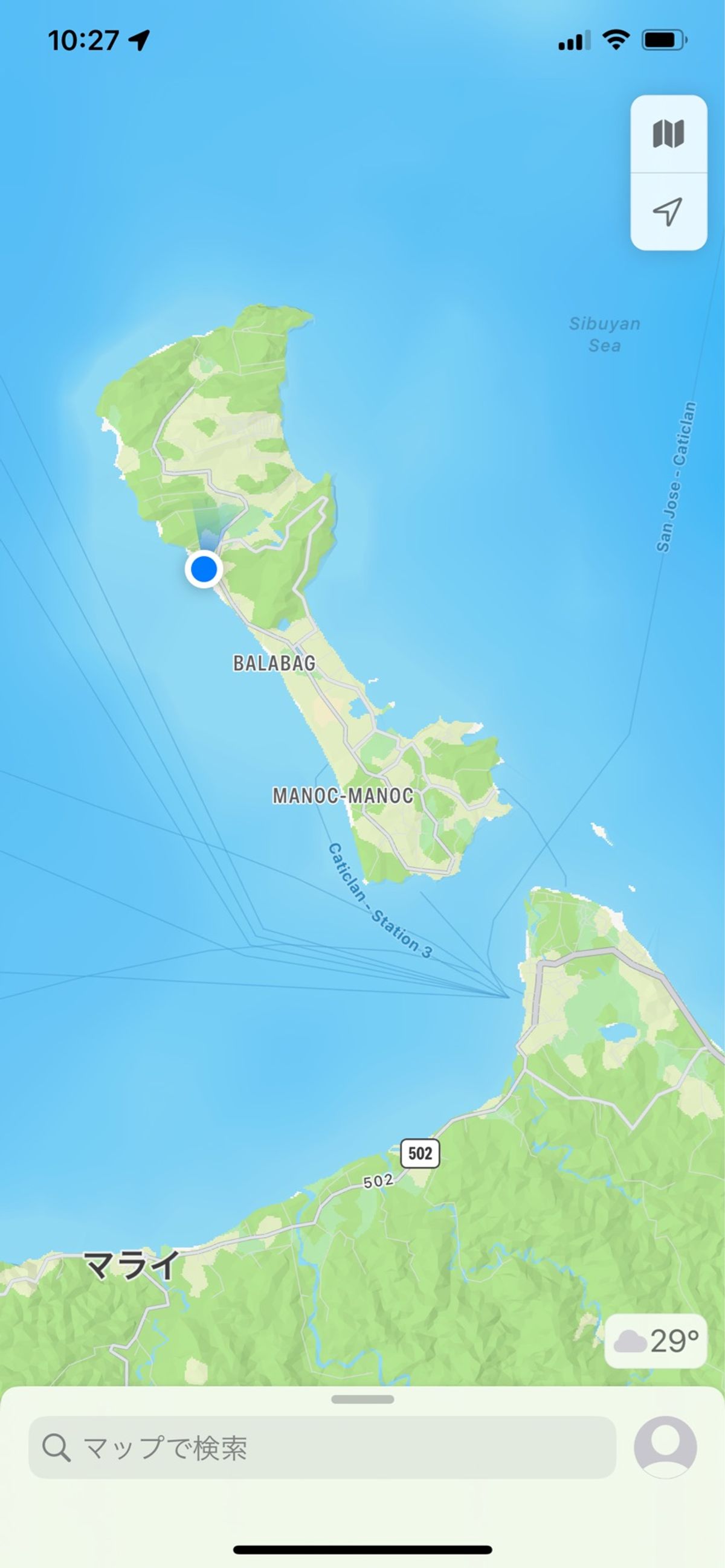725x1568 pixels.
Task: Tap the マップで検索 search field
Action: pyautogui.click(x=322, y=1447)
